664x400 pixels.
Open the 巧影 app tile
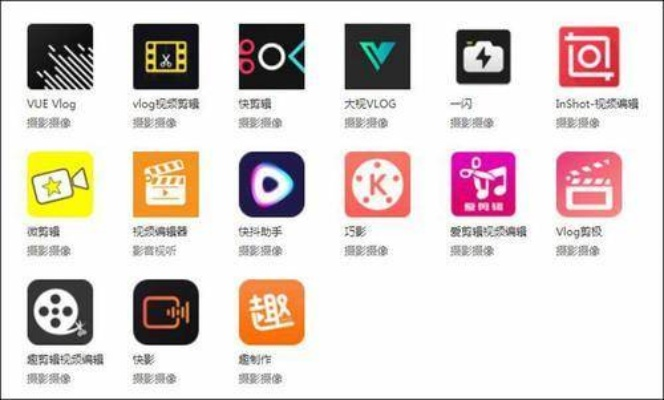[x=377, y=185]
